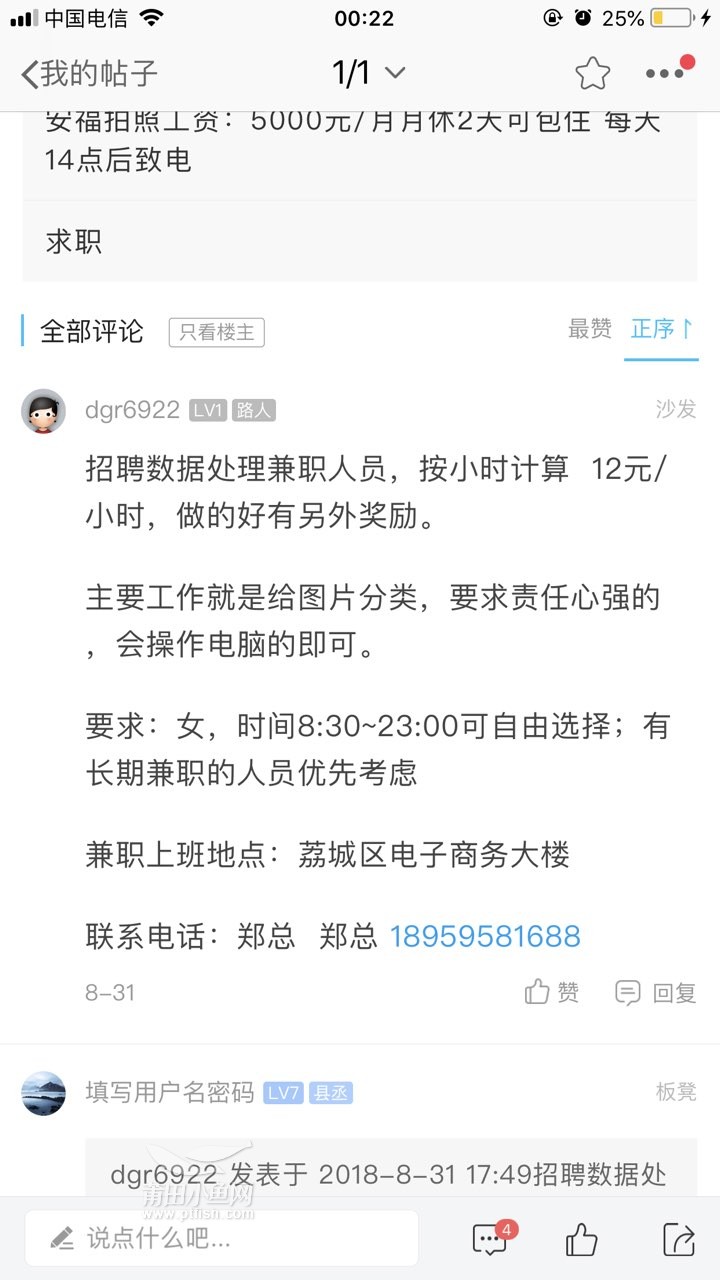Open 填写用户名密码 user's avatar
Image resolution: width=720 pixels, height=1280 pixels.
click(44, 1093)
